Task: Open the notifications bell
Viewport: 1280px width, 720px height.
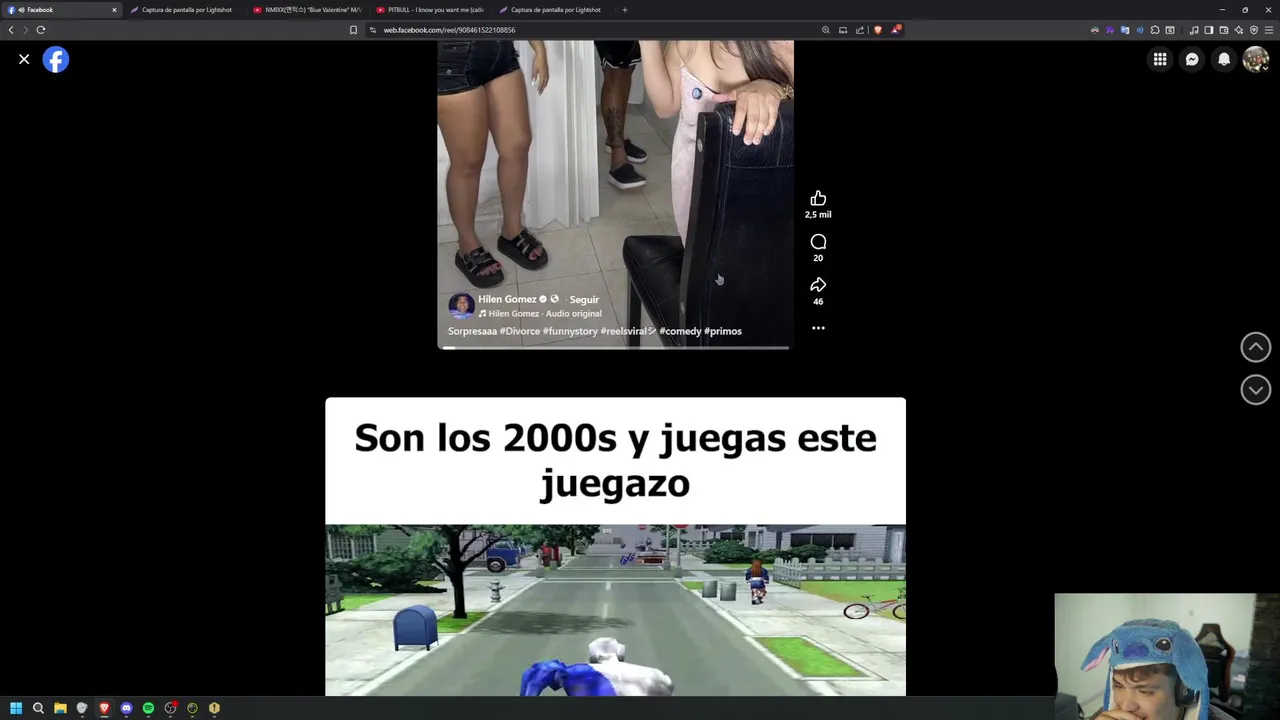Action: coord(1224,60)
